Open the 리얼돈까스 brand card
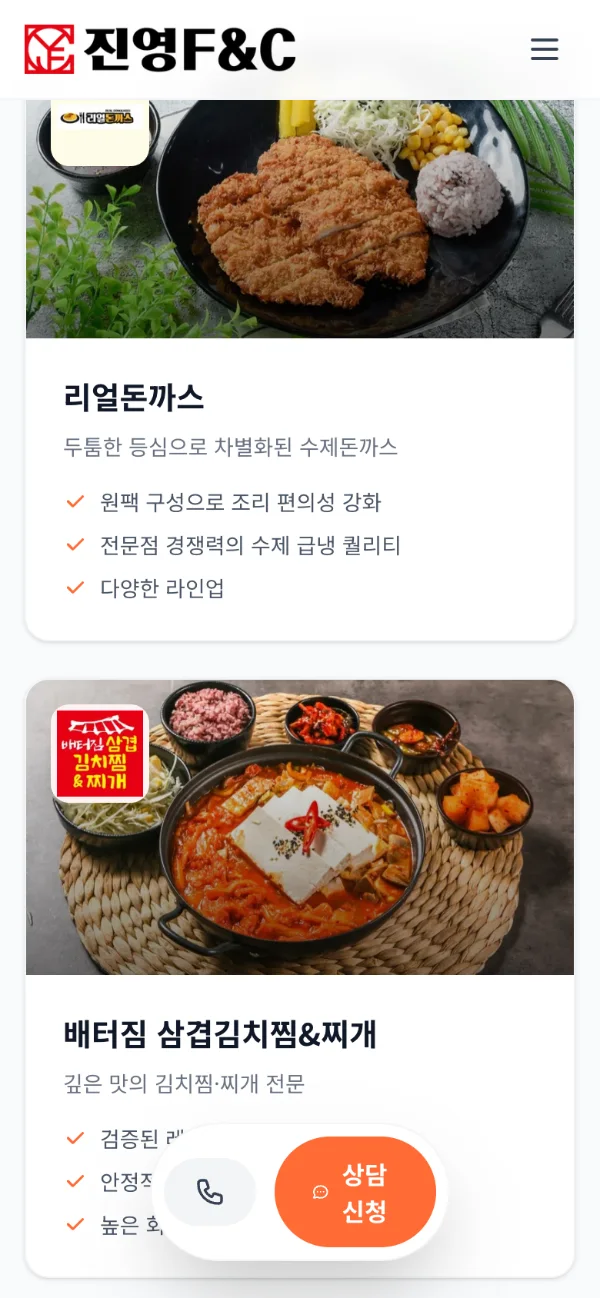 300,370
